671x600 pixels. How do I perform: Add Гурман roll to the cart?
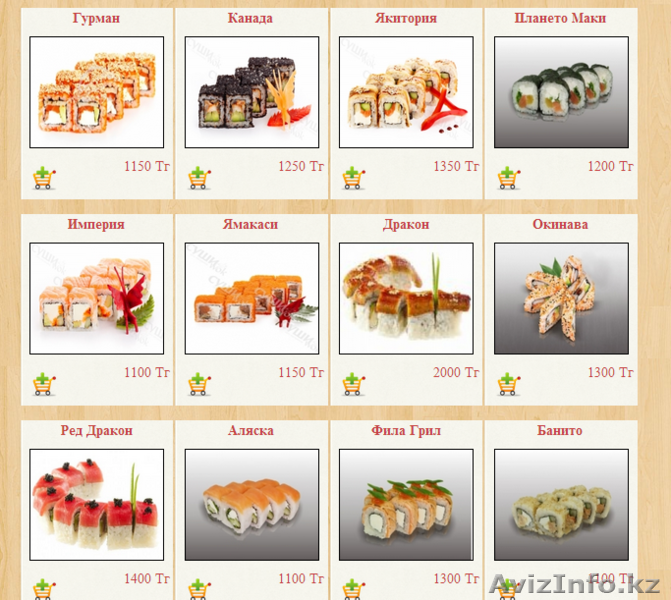[43, 179]
